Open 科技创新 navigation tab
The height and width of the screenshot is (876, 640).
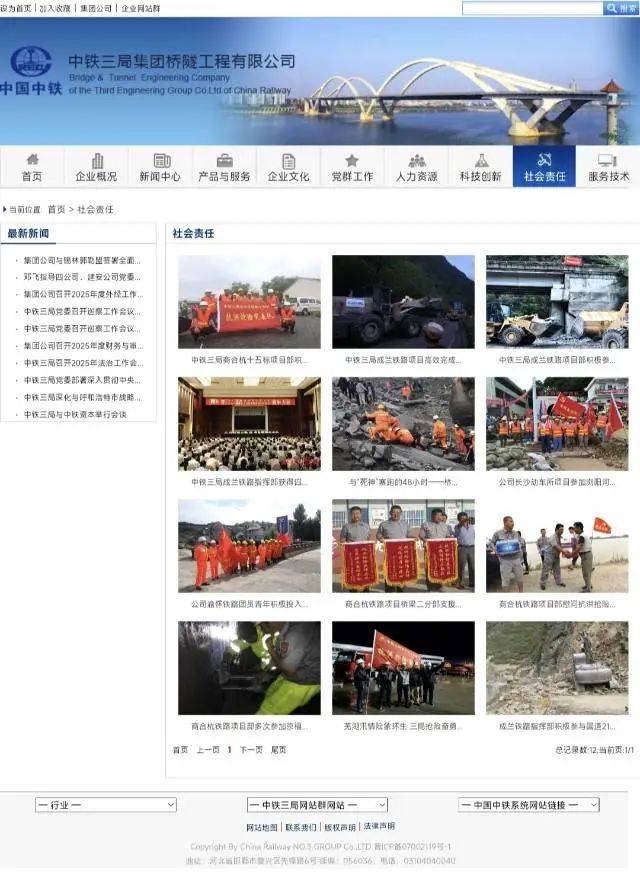click(x=480, y=167)
